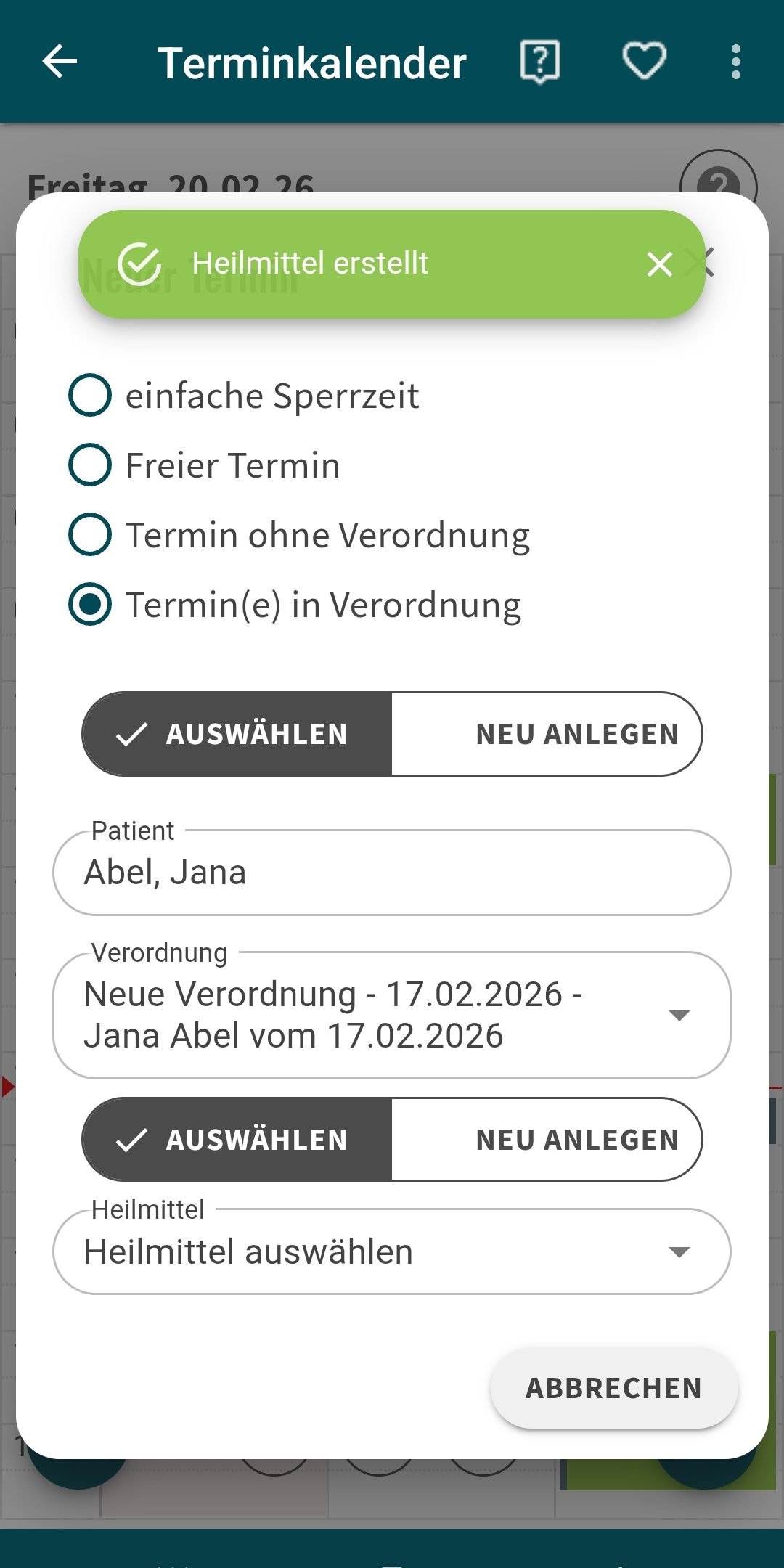
Task: Switch to 'Neu anlegen' above Heilmittel field
Action: click(x=547, y=1140)
